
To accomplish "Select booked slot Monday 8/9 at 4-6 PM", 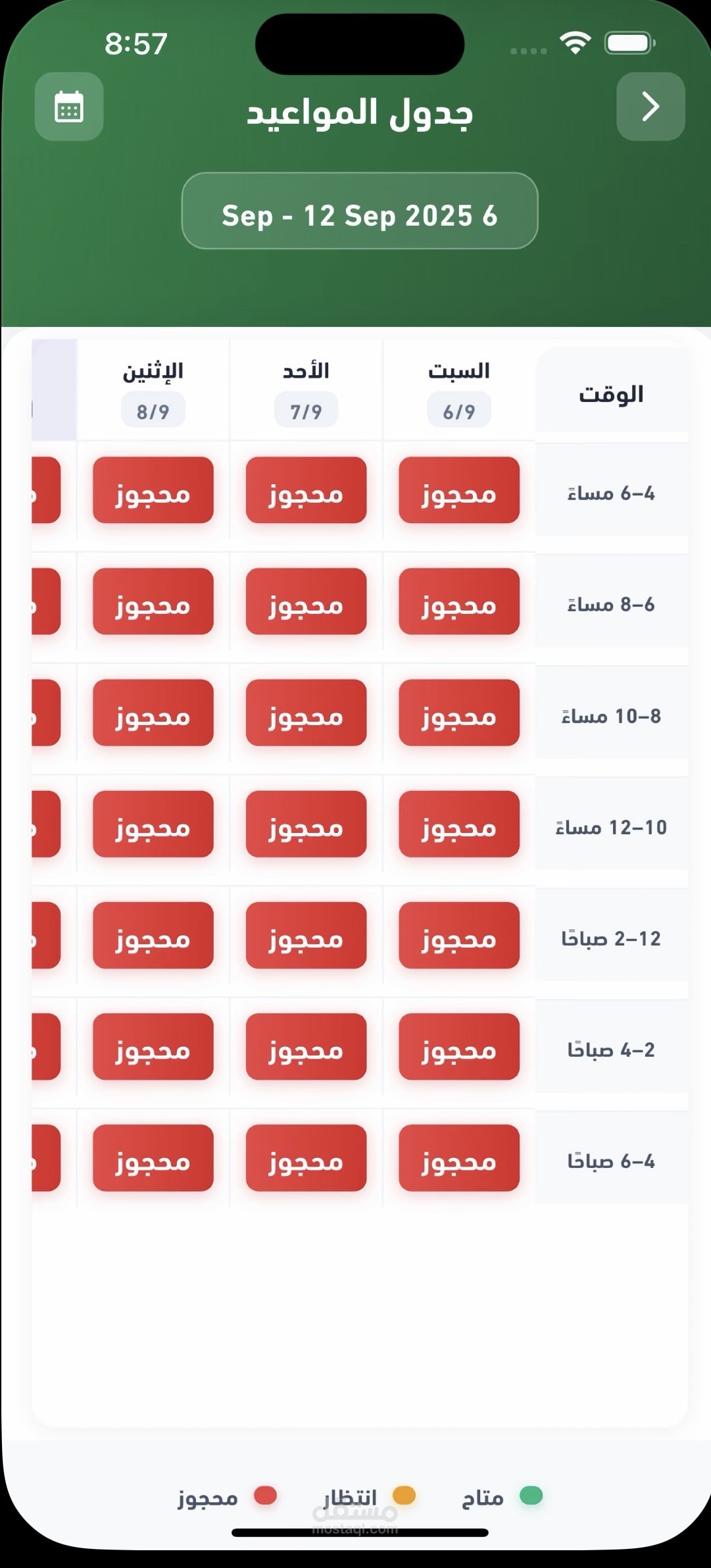I will tap(153, 490).
